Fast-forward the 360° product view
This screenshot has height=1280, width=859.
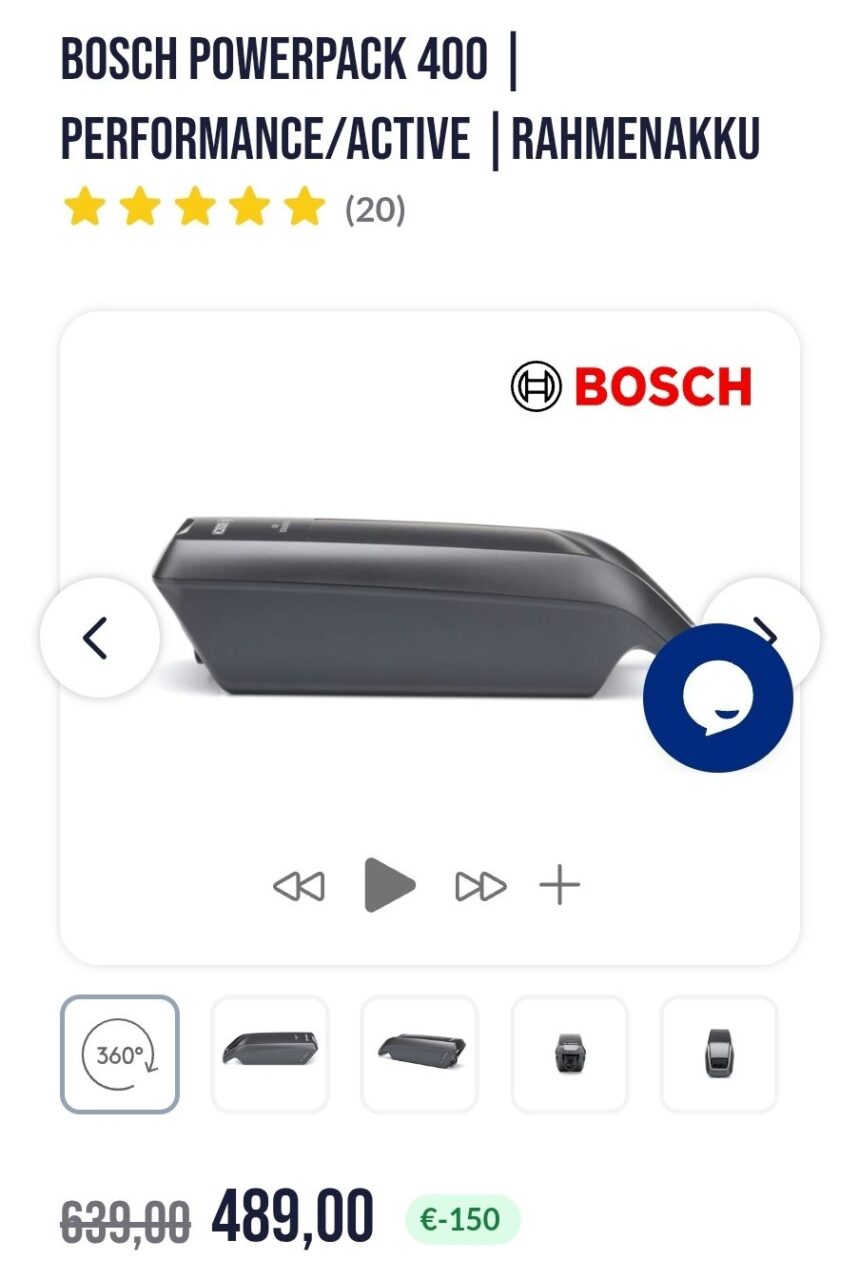pos(480,886)
